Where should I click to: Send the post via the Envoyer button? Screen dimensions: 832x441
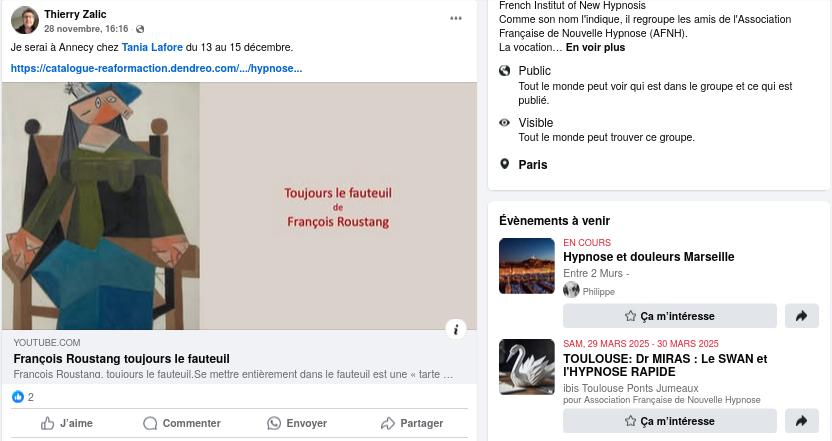coord(297,423)
